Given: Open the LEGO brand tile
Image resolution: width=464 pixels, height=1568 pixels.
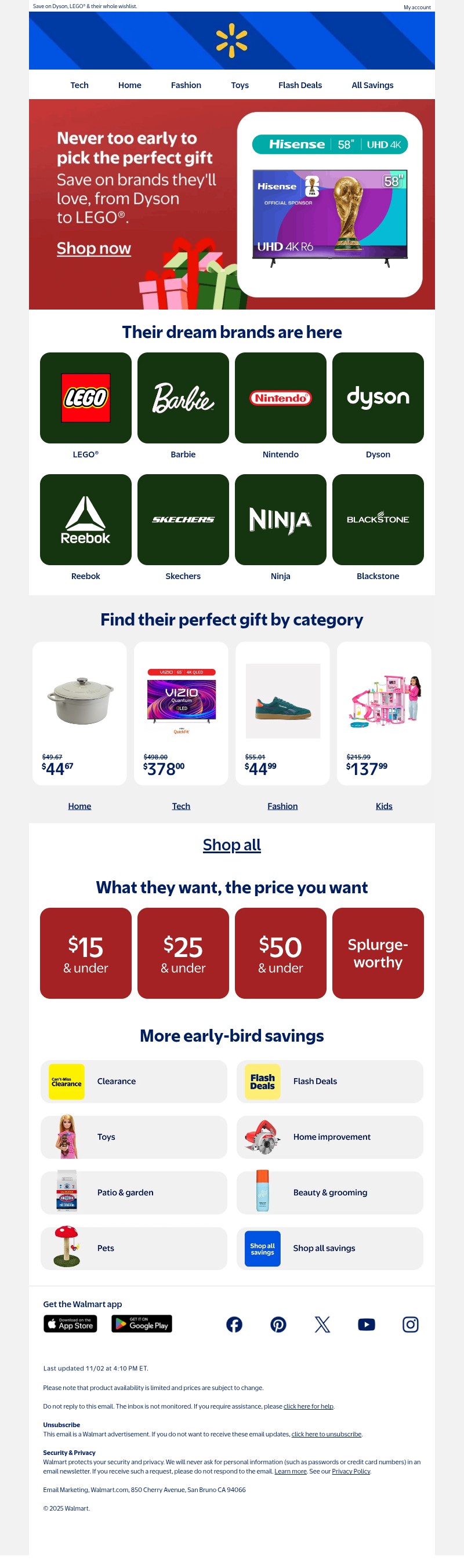Looking at the screenshot, I should pos(86,398).
